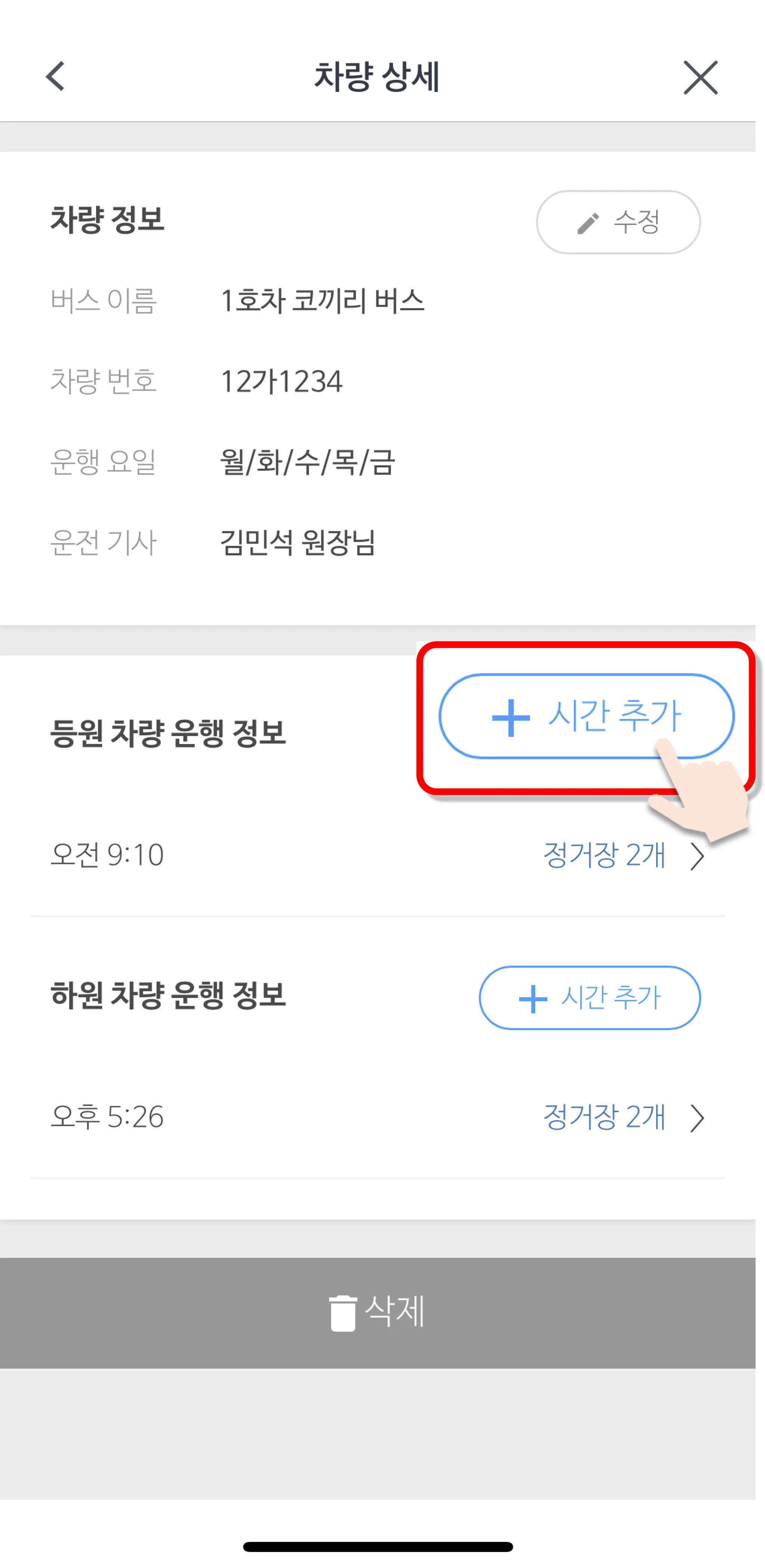This screenshot has height=1568, width=765.
Task: Delete this vehicle with 삭제
Action: click(x=377, y=1312)
